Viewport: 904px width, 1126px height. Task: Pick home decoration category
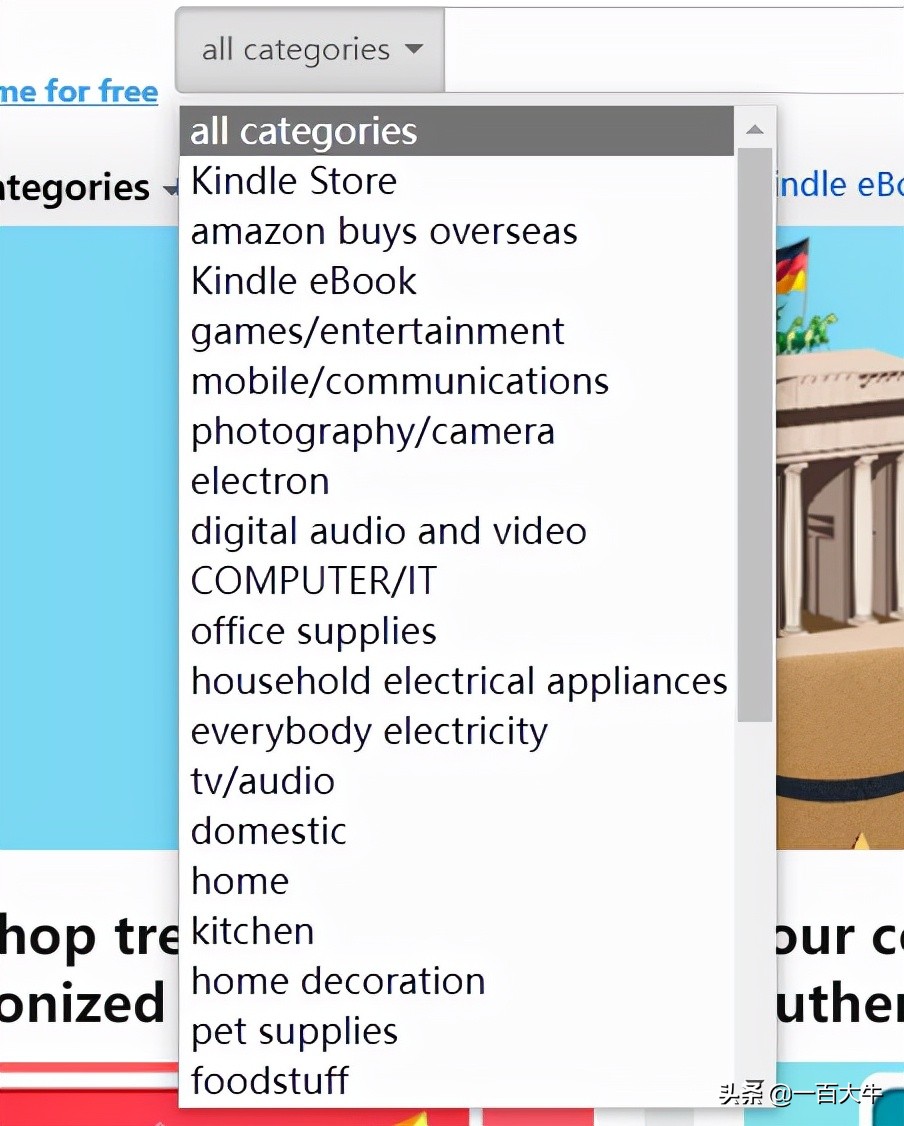337,981
